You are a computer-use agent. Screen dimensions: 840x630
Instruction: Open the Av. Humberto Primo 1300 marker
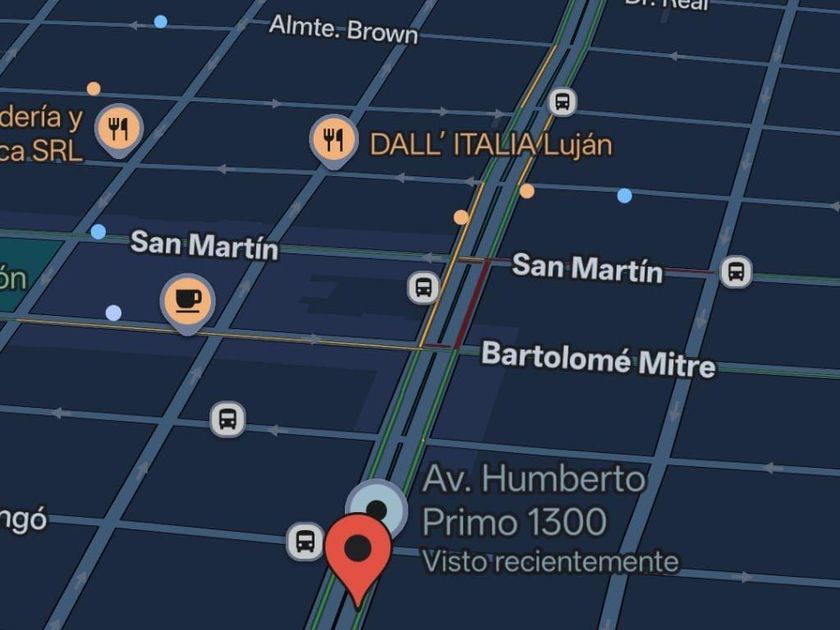click(377, 508)
